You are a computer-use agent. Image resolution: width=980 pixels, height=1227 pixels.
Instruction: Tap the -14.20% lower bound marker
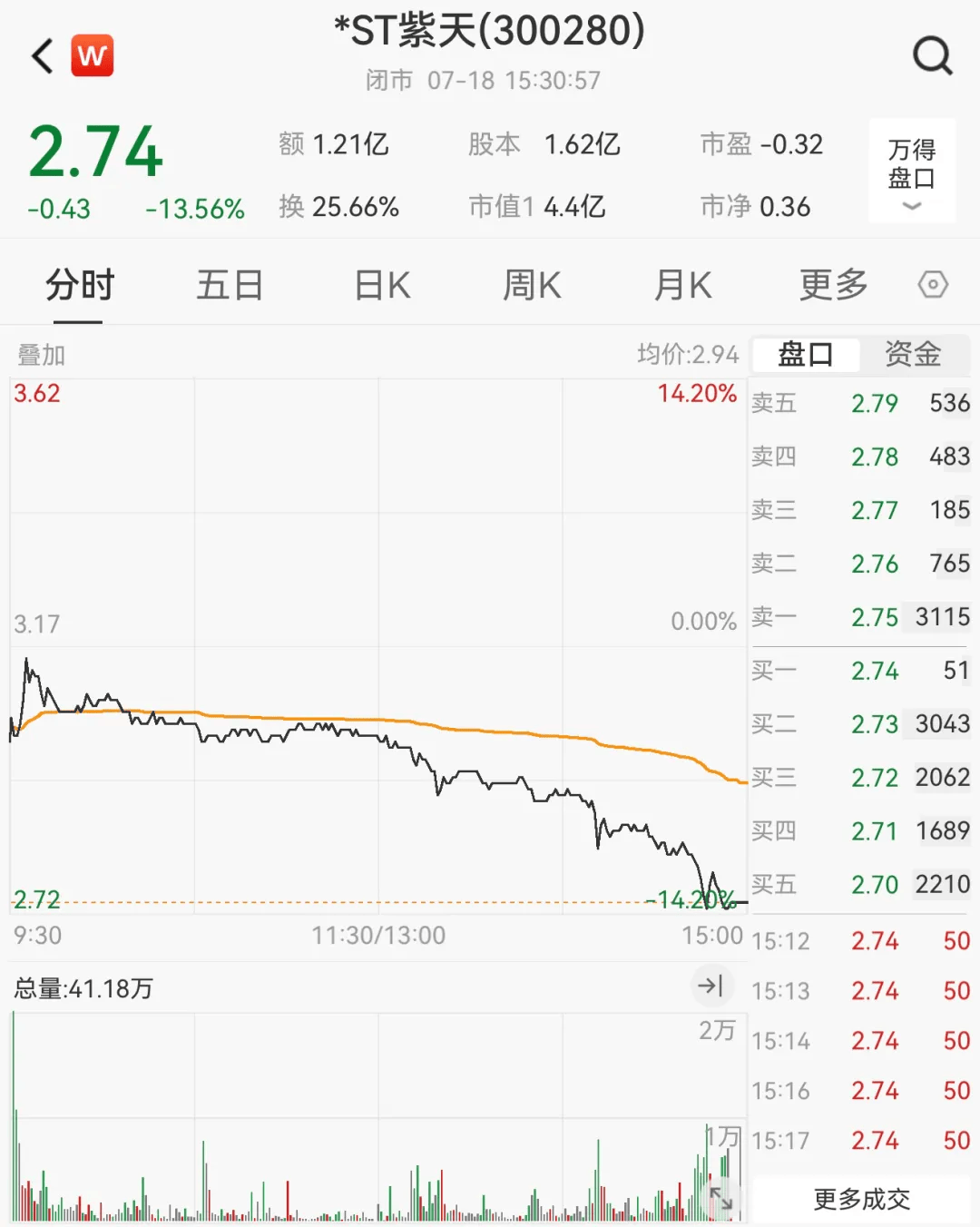click(695, 901)
